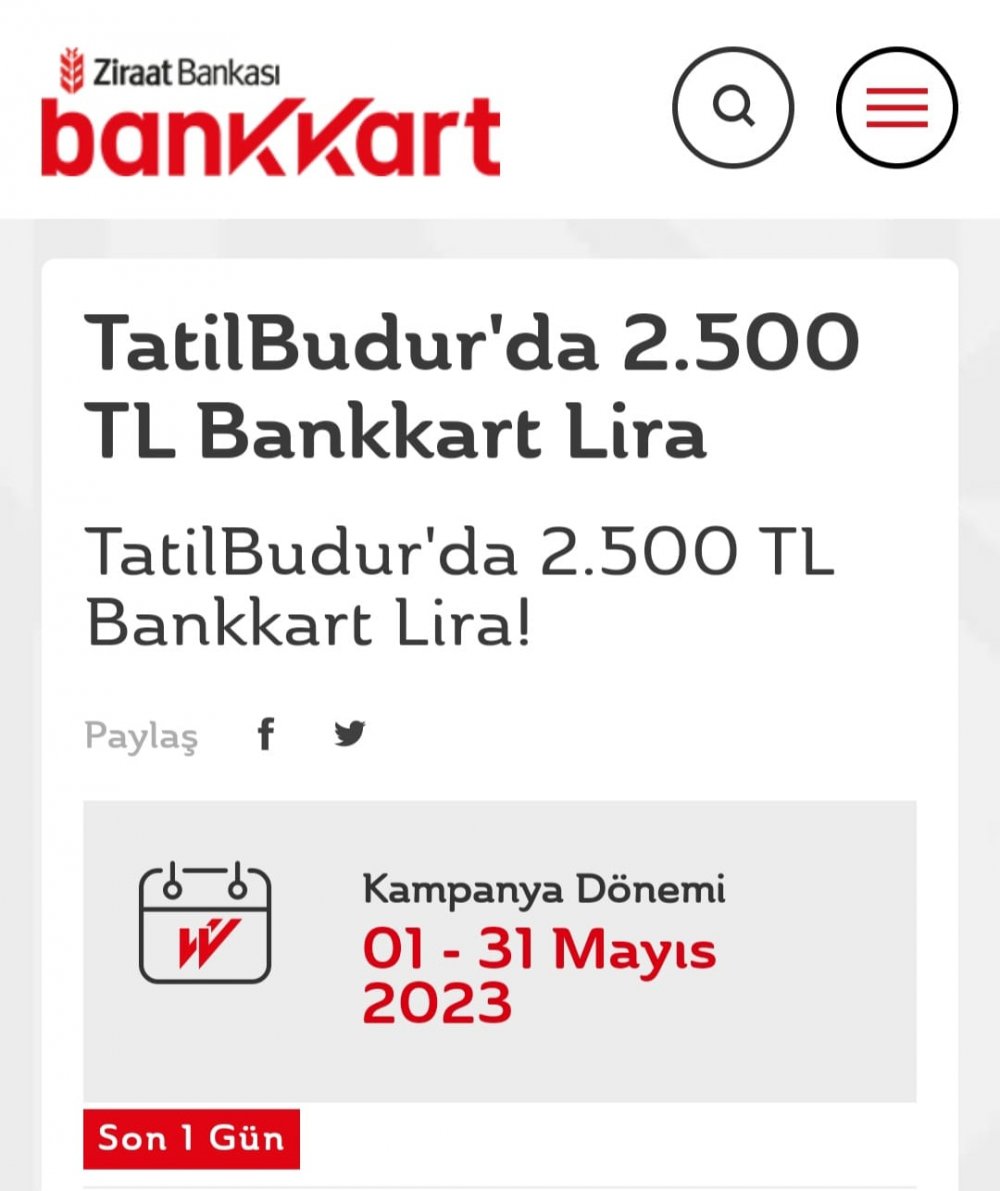The height and width of the screenshot is (1191, 1000).
Task: Go to Bankkart home via logo
Action: [270, 115]
